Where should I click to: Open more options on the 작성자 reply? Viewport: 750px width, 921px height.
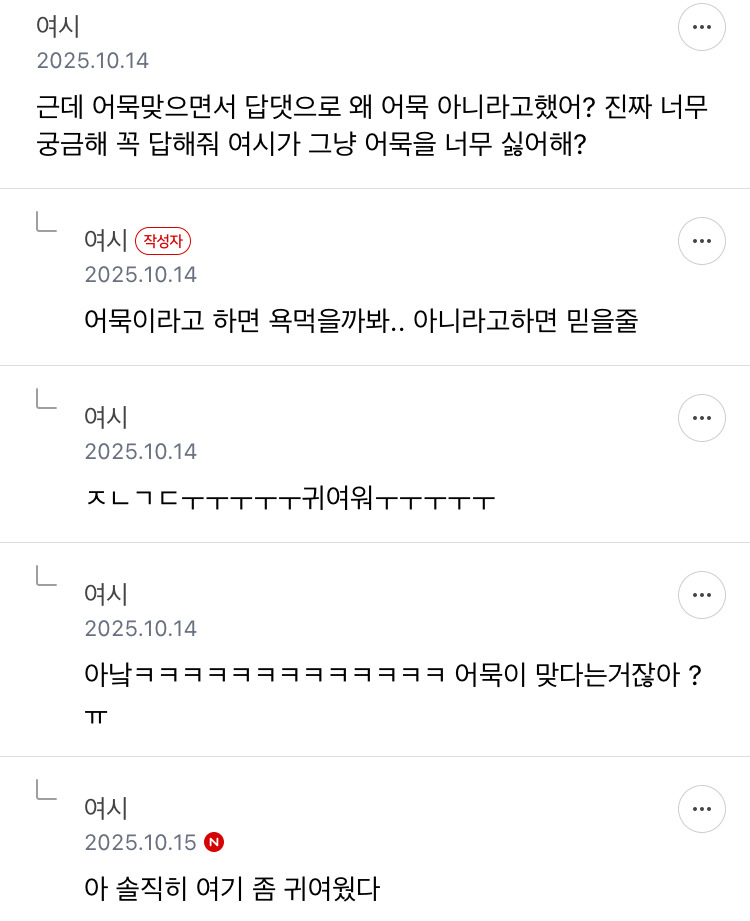coord(702,241)
